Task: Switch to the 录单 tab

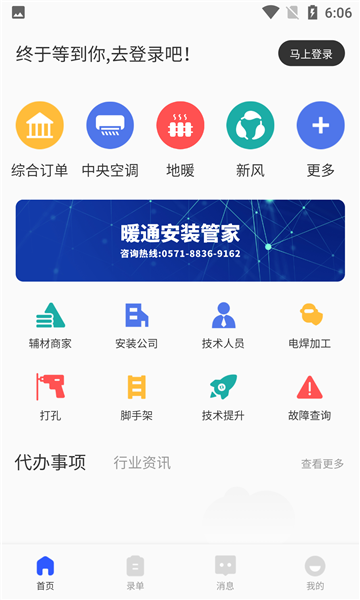Action: click(135, 573)
